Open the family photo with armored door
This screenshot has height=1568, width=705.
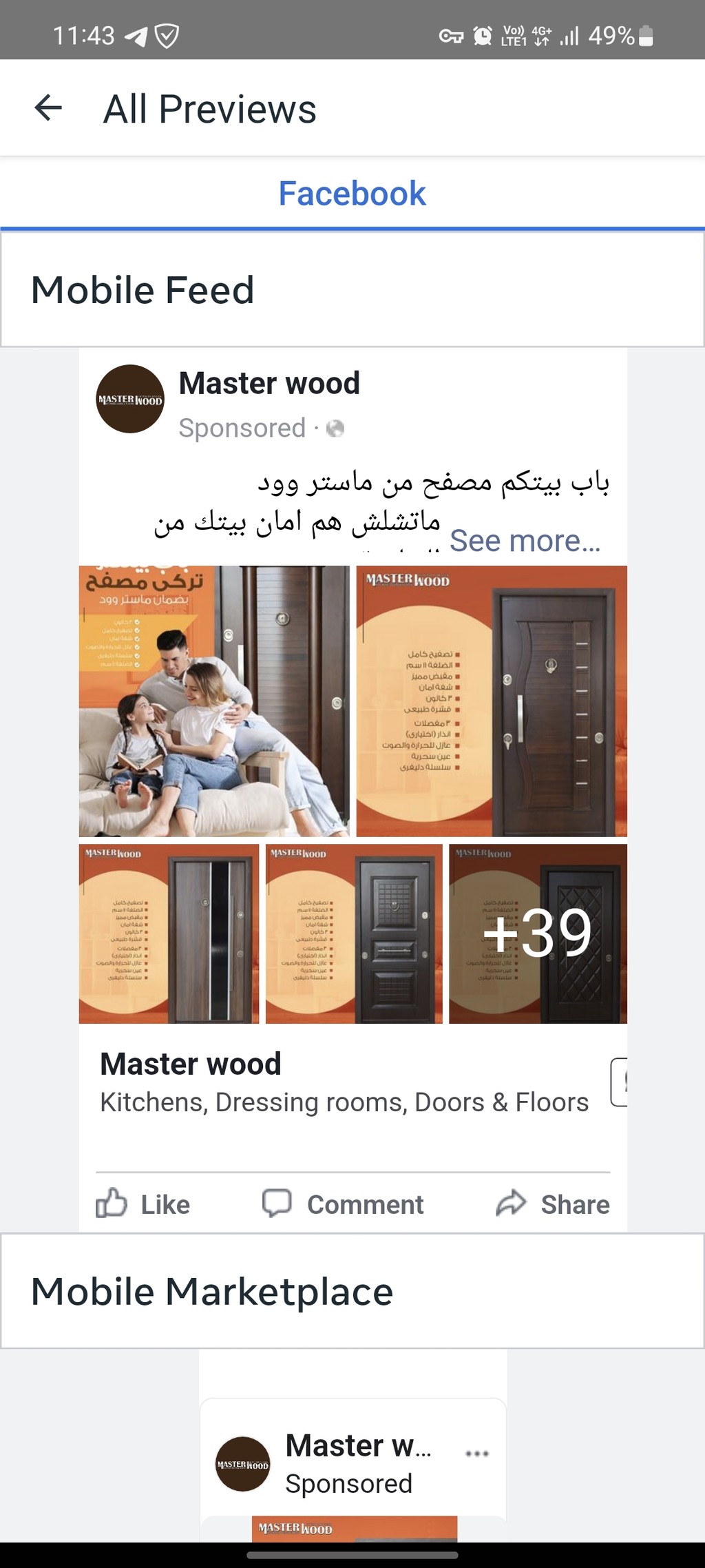pos(214,701)
